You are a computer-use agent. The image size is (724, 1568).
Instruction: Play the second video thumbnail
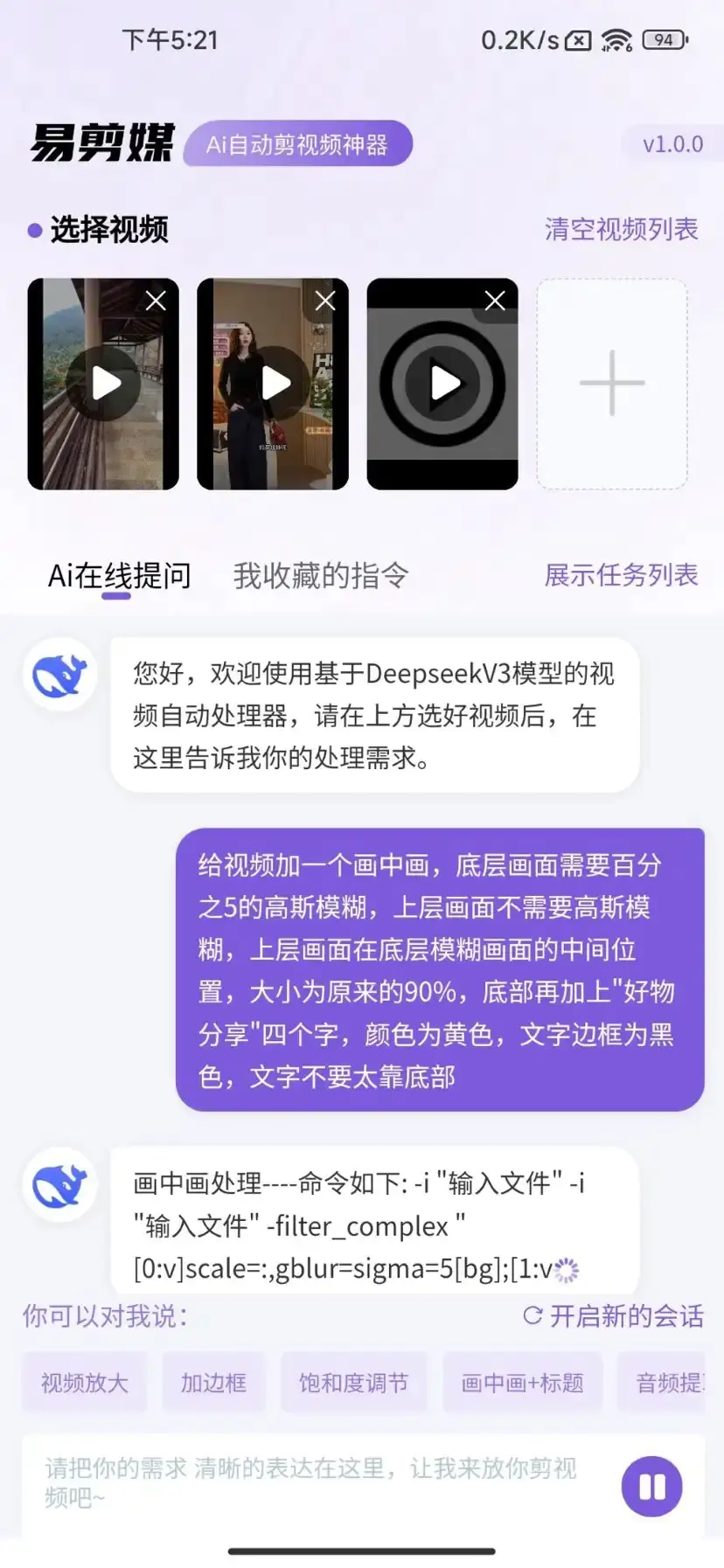click(x=273, y=383)
